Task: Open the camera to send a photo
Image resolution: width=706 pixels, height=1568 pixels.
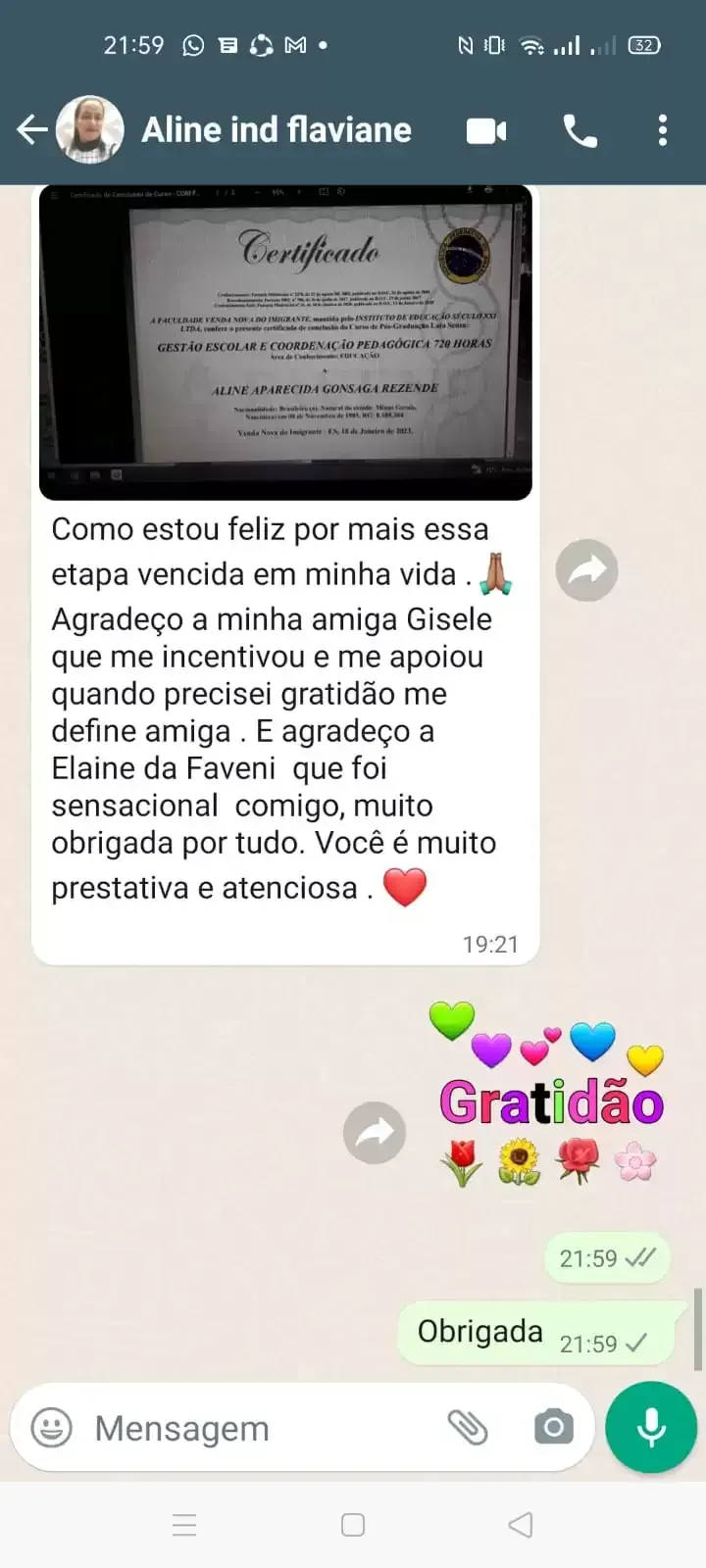Action: point(554,1428)
